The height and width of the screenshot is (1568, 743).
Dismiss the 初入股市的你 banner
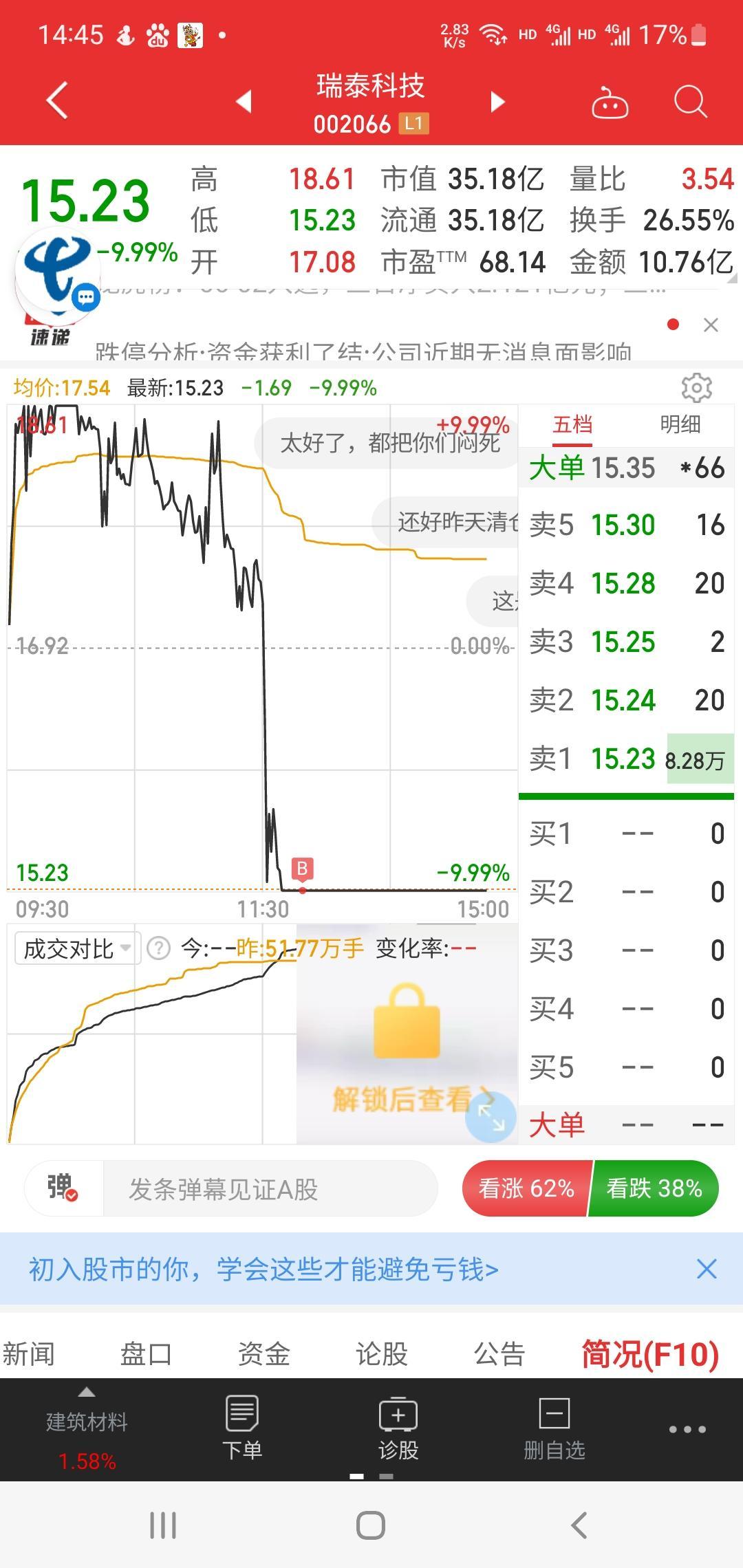click(x=707, y=1269)
